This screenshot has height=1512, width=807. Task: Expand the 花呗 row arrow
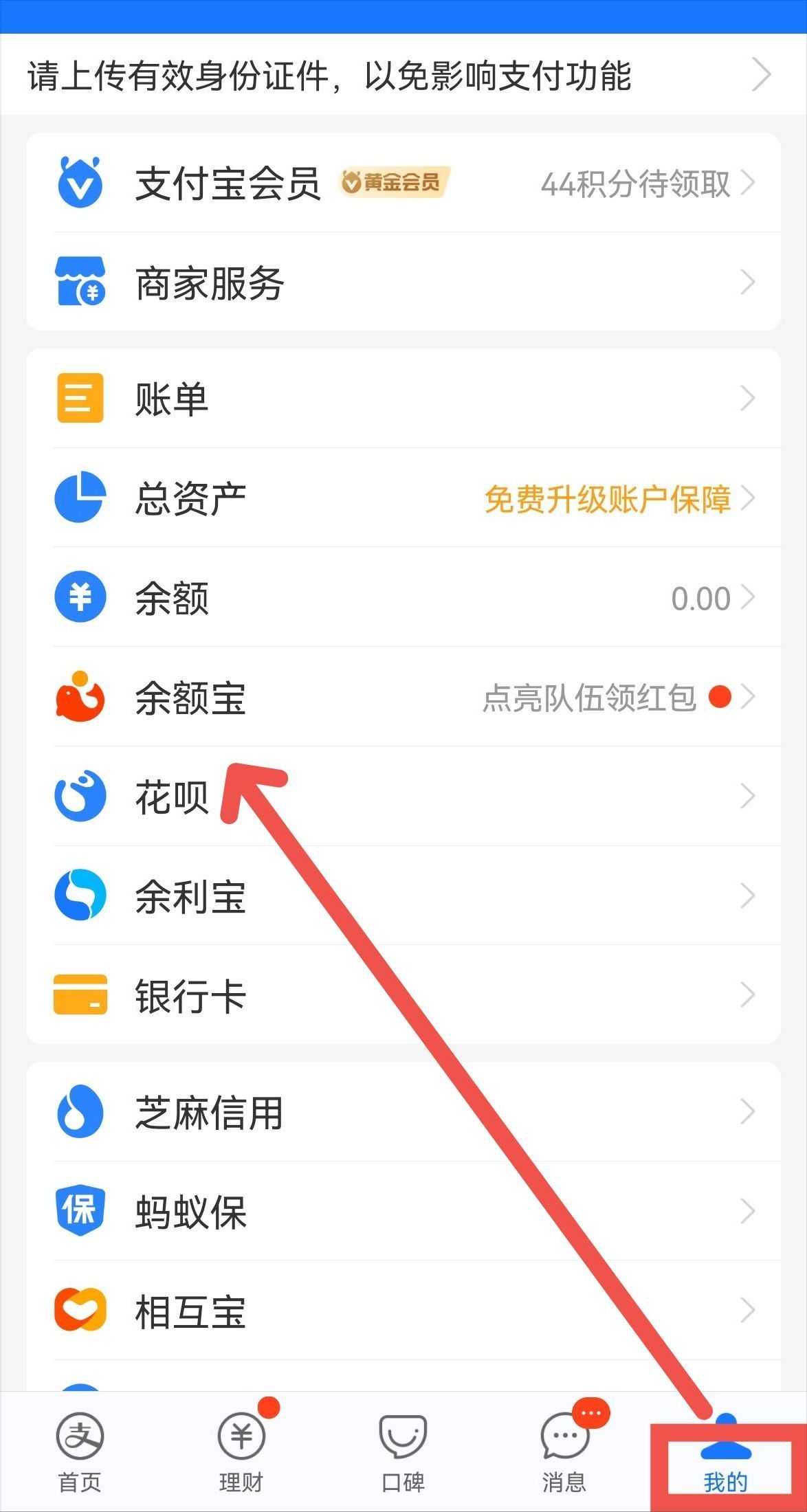(749, 795)
